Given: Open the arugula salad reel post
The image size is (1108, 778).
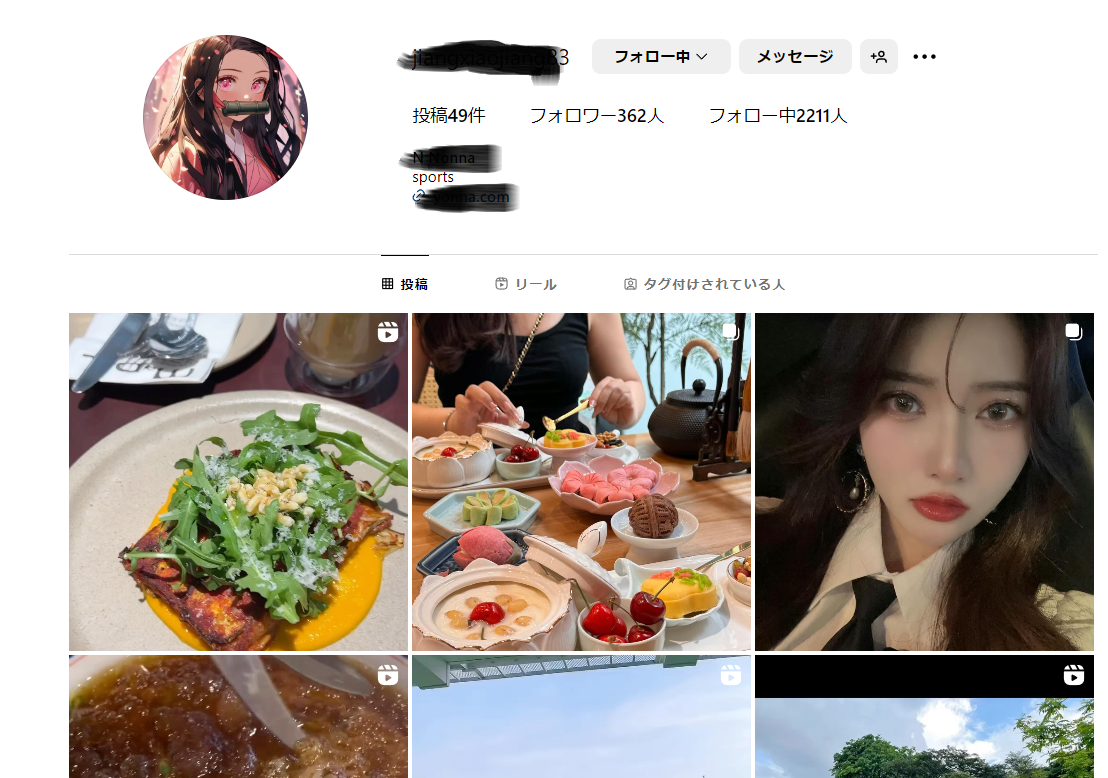Looking at the screenshot, I should click(x=238, y=482).
